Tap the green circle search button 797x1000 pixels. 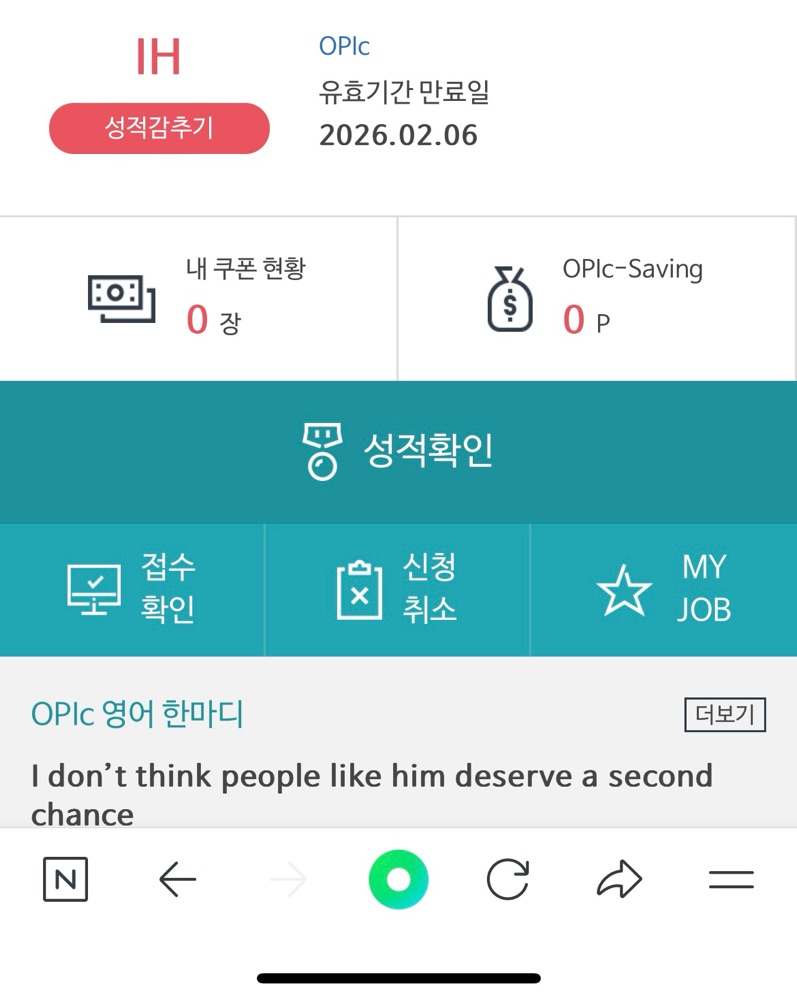398,879
